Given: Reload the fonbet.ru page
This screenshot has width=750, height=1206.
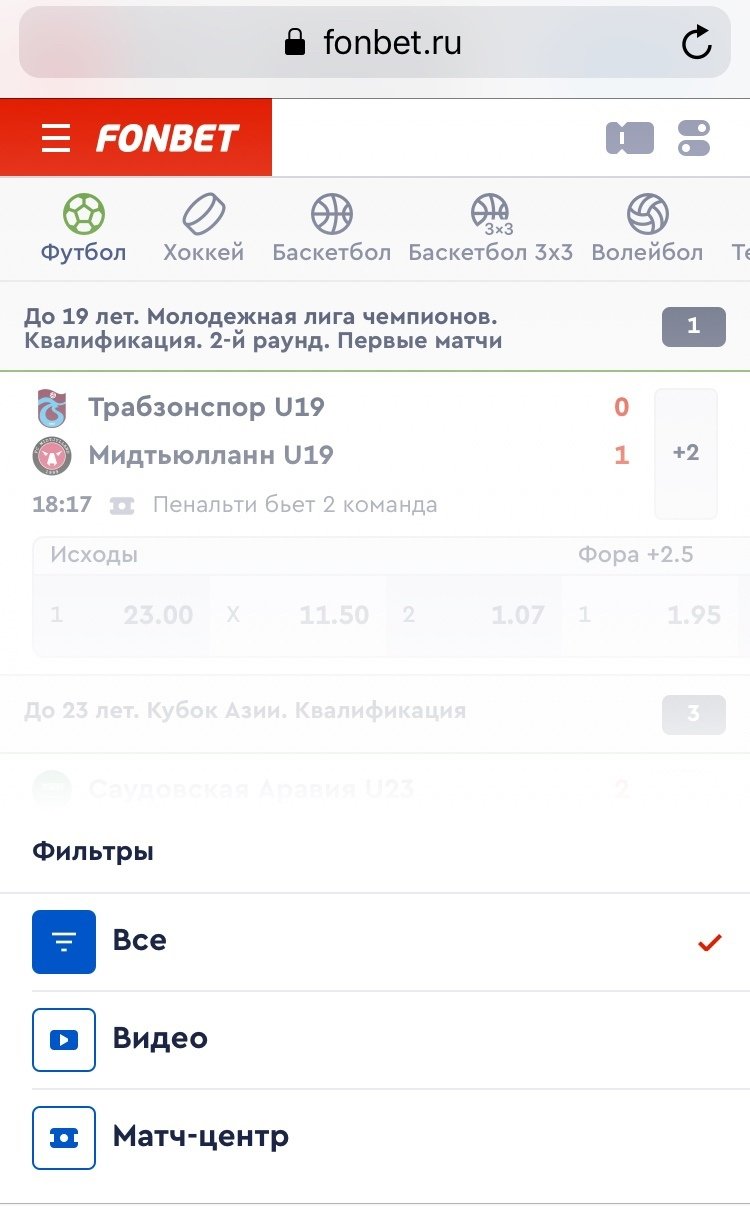Looking at the screenshot, I should pos(696,43).
